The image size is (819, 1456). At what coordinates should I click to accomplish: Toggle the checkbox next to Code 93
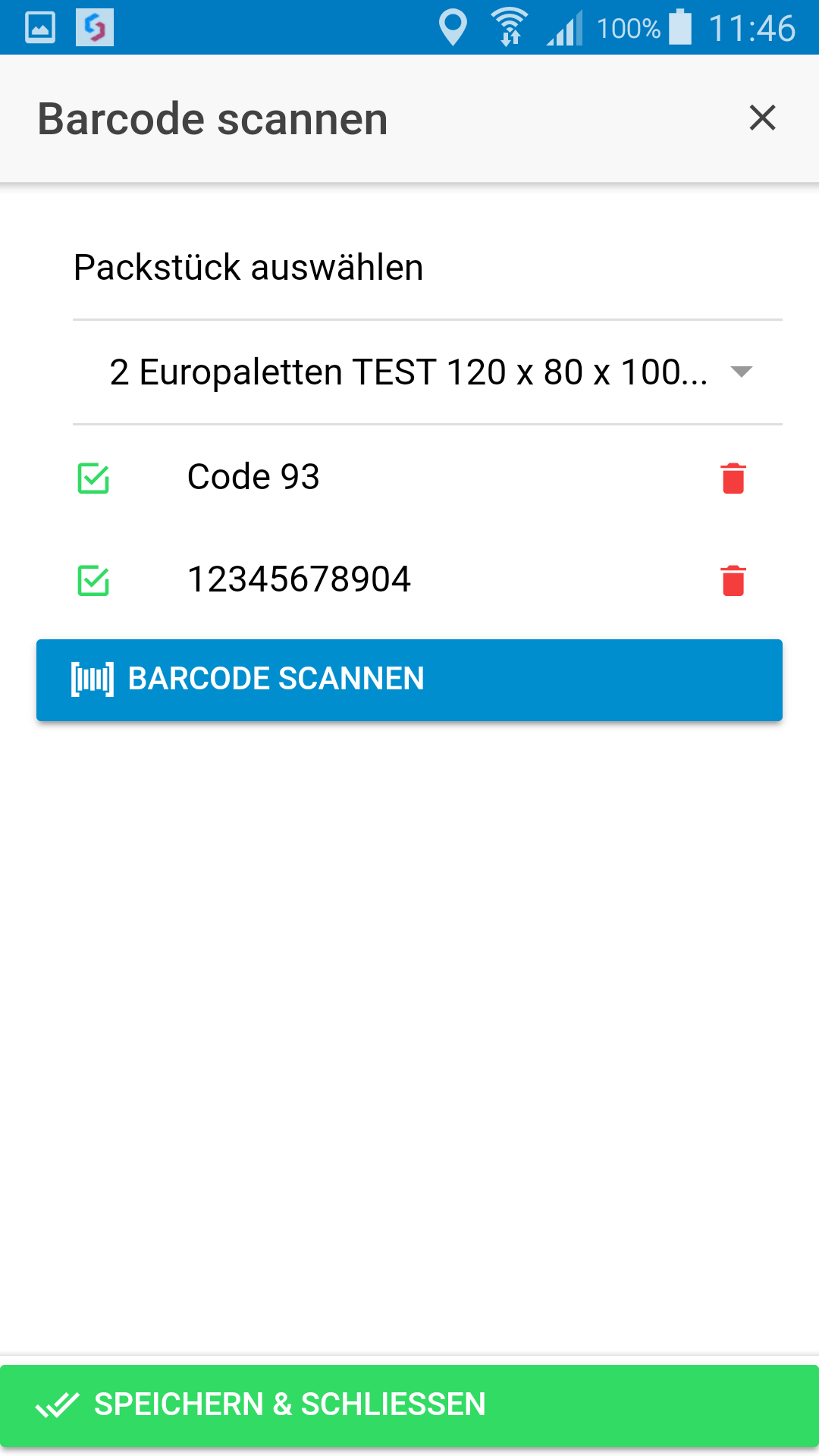[x=94, y=479]
